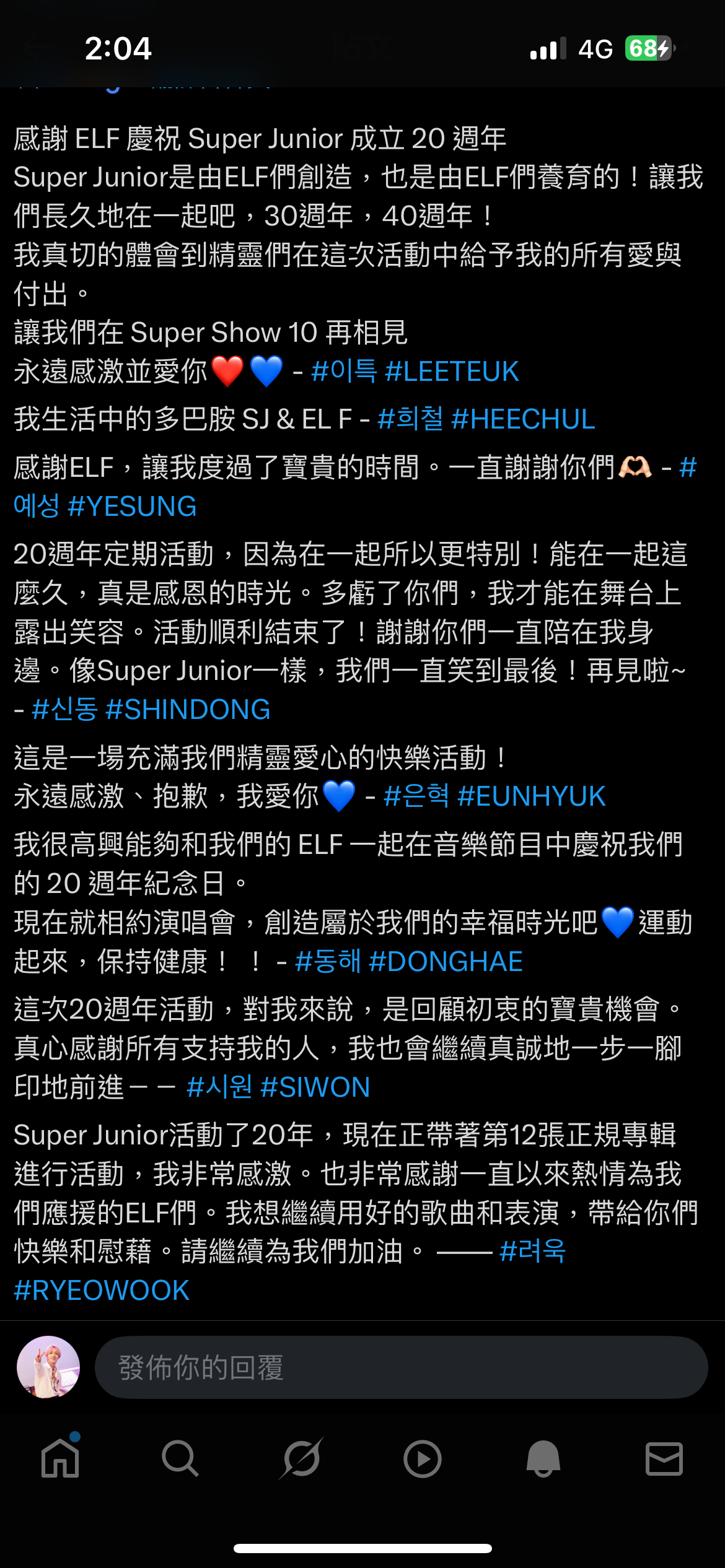View posts tagged #SHINDONG

coord(188,710)
